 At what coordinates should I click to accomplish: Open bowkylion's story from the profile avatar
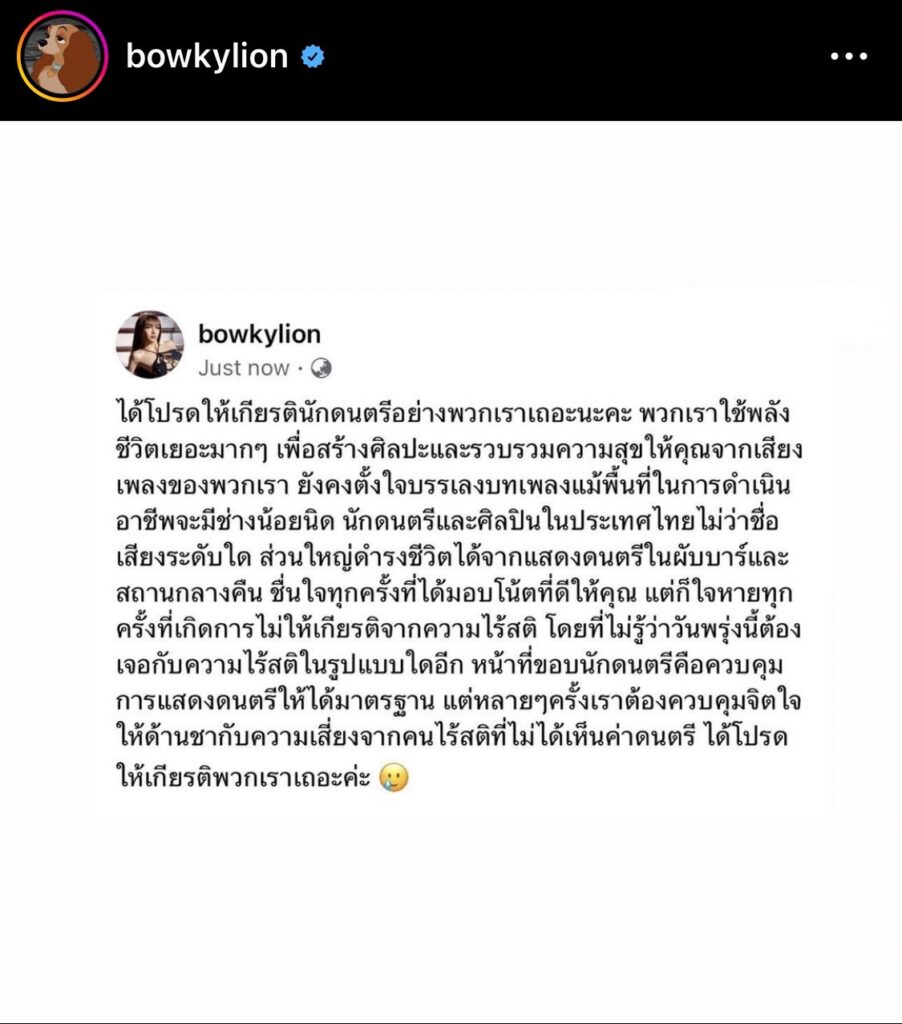[x=62, y=57]
